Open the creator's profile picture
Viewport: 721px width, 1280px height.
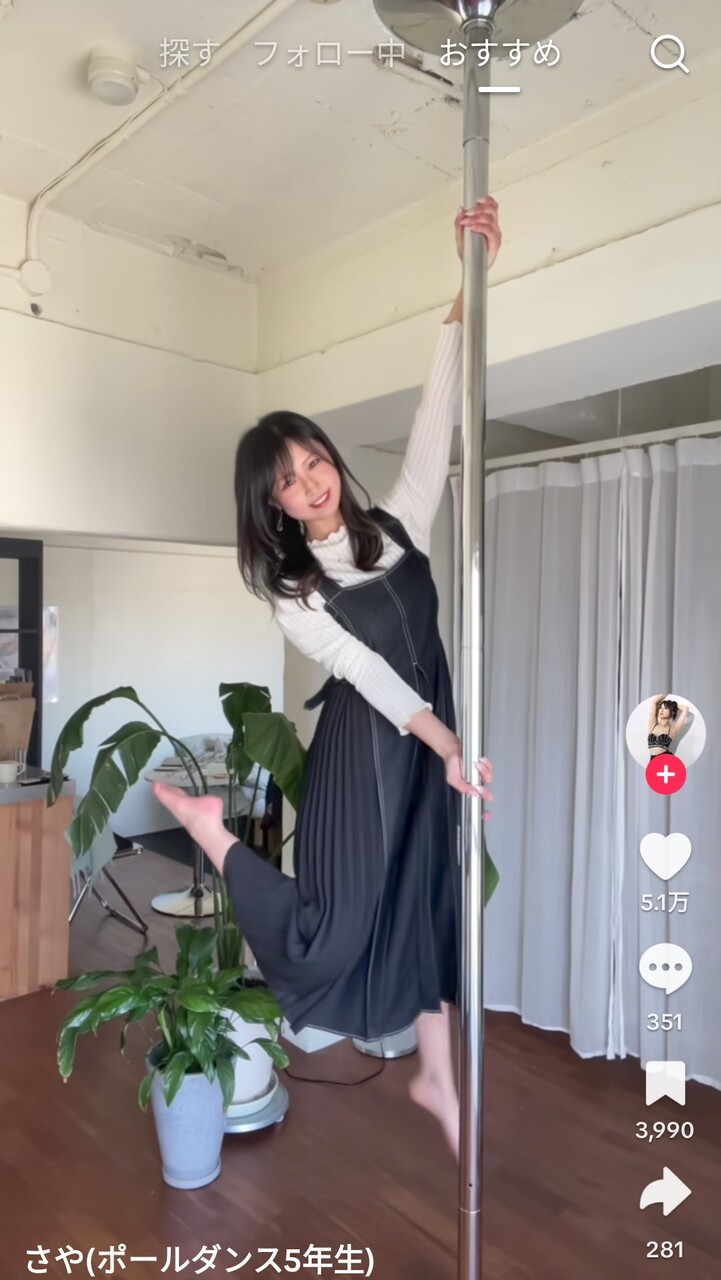pos(665,731)
